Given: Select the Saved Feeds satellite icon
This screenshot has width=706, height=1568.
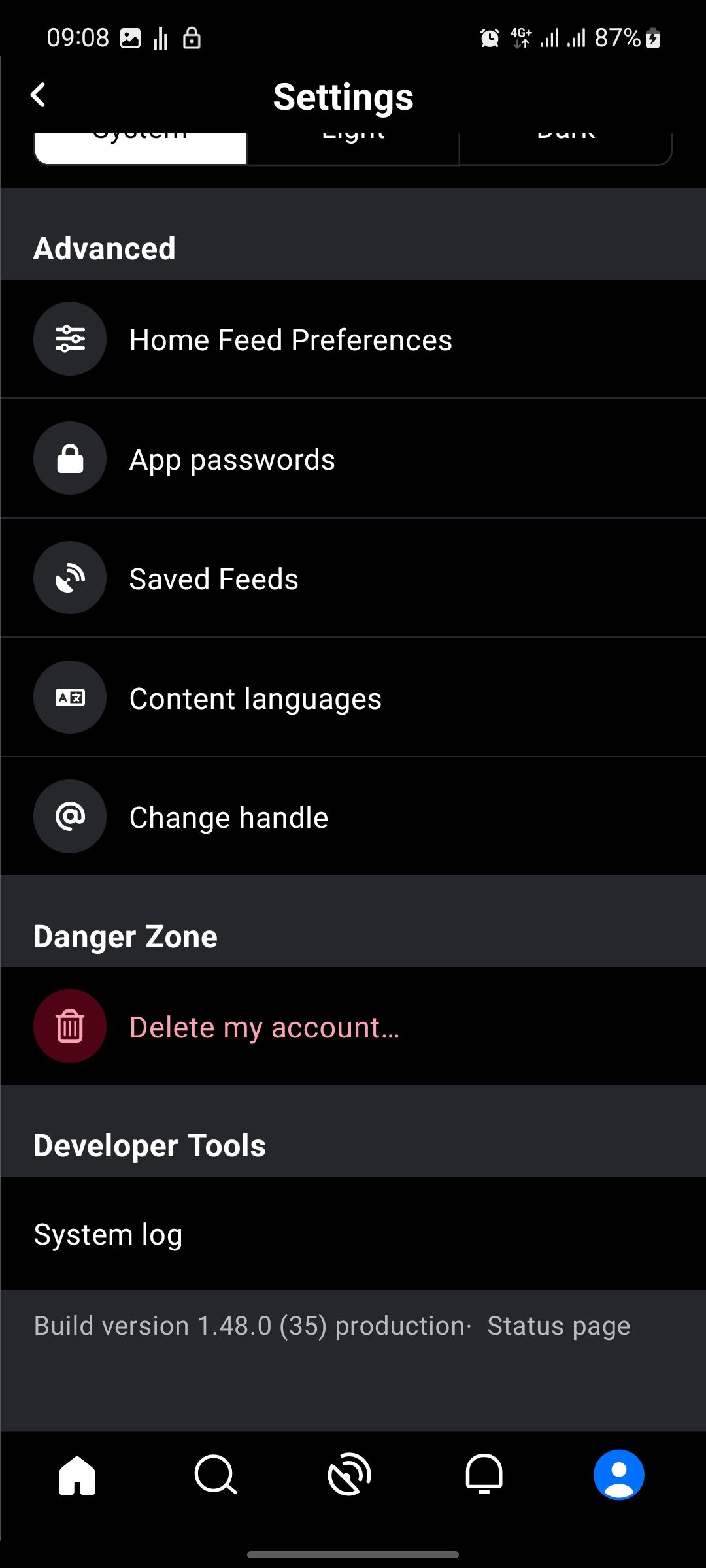Looking at the screenshot, I should 70,578.
